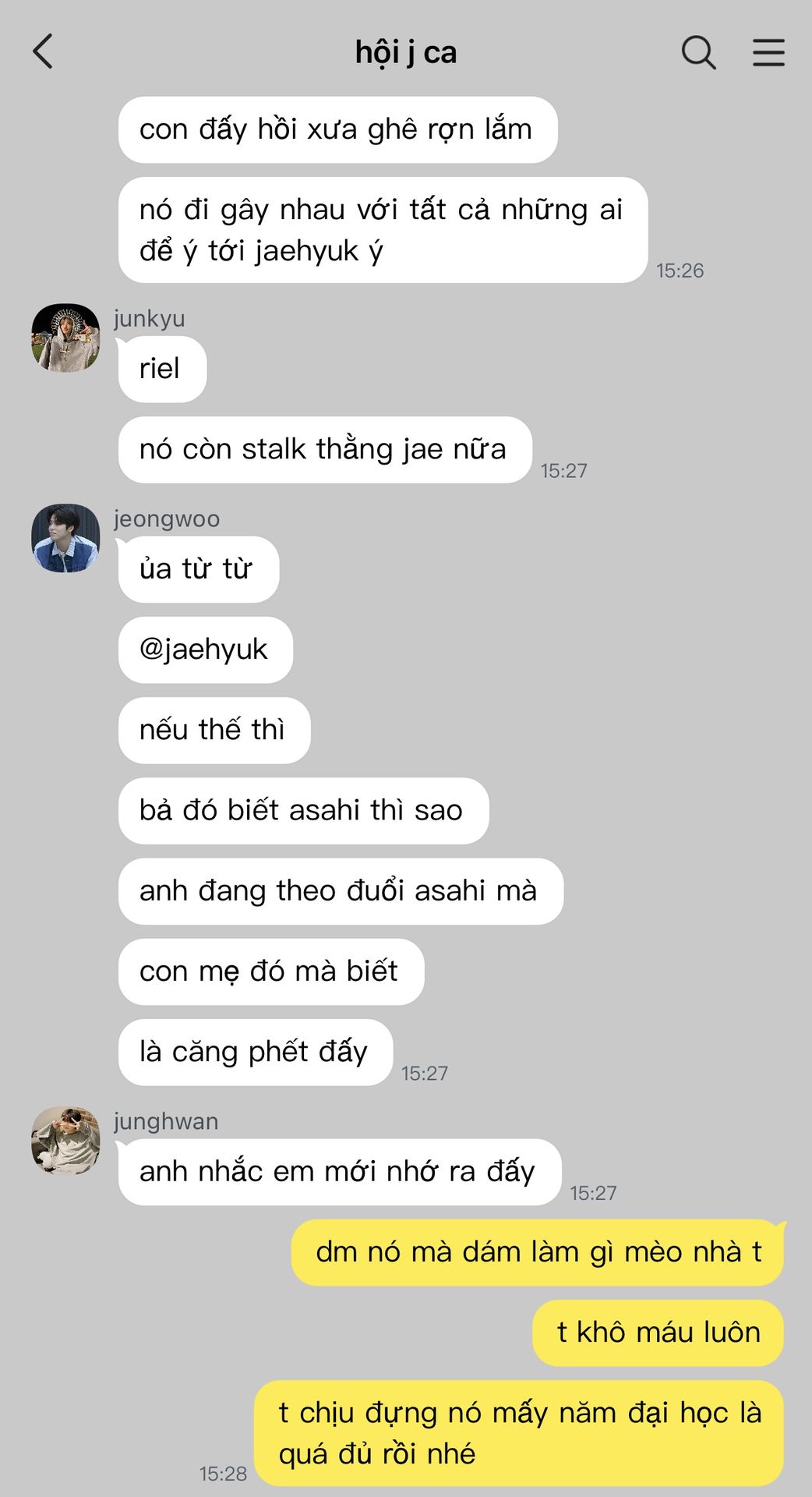
Task: Search within this chat
Action: 698,52
